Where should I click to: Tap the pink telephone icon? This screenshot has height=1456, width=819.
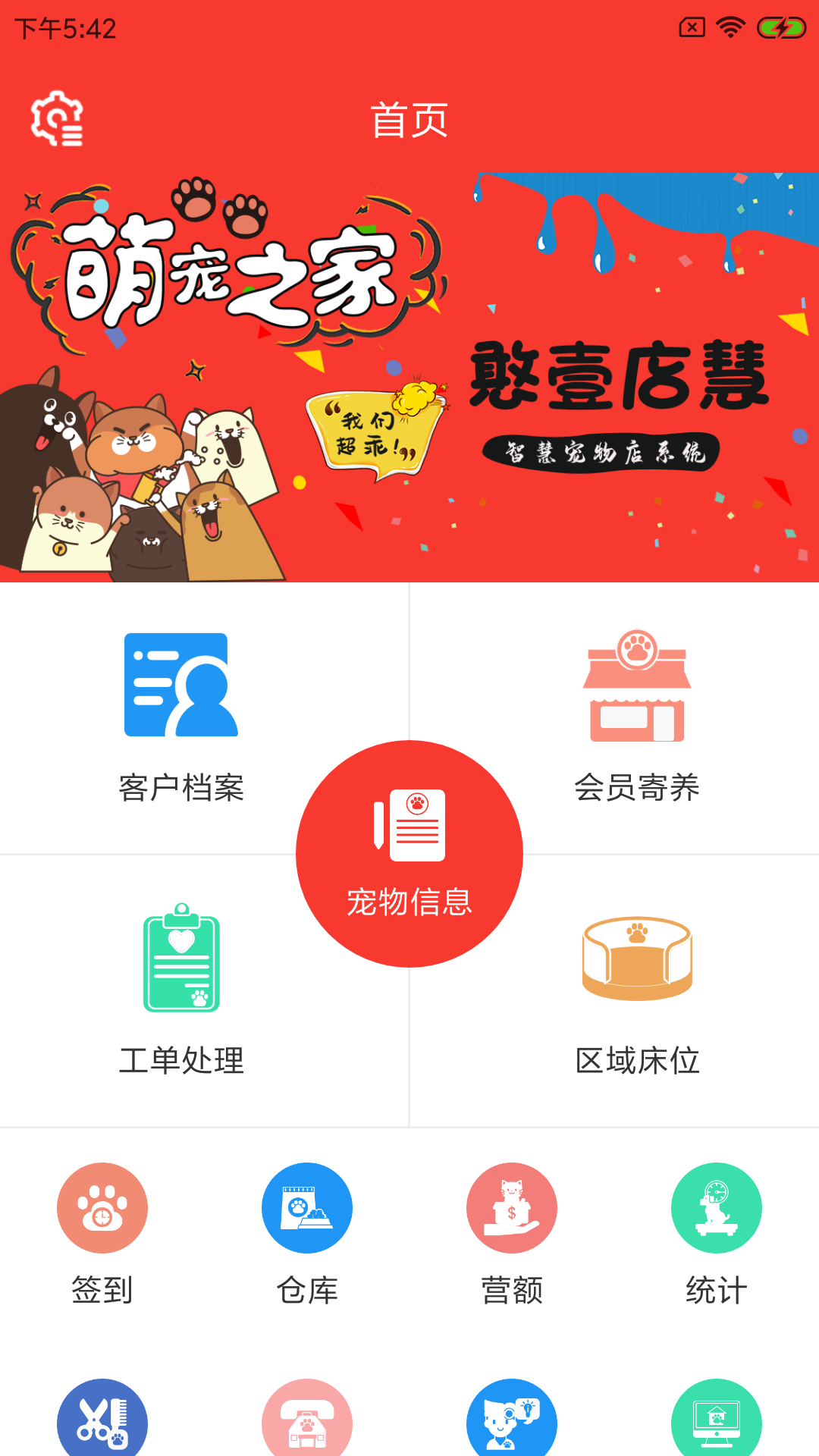[x=307, y=1420]
